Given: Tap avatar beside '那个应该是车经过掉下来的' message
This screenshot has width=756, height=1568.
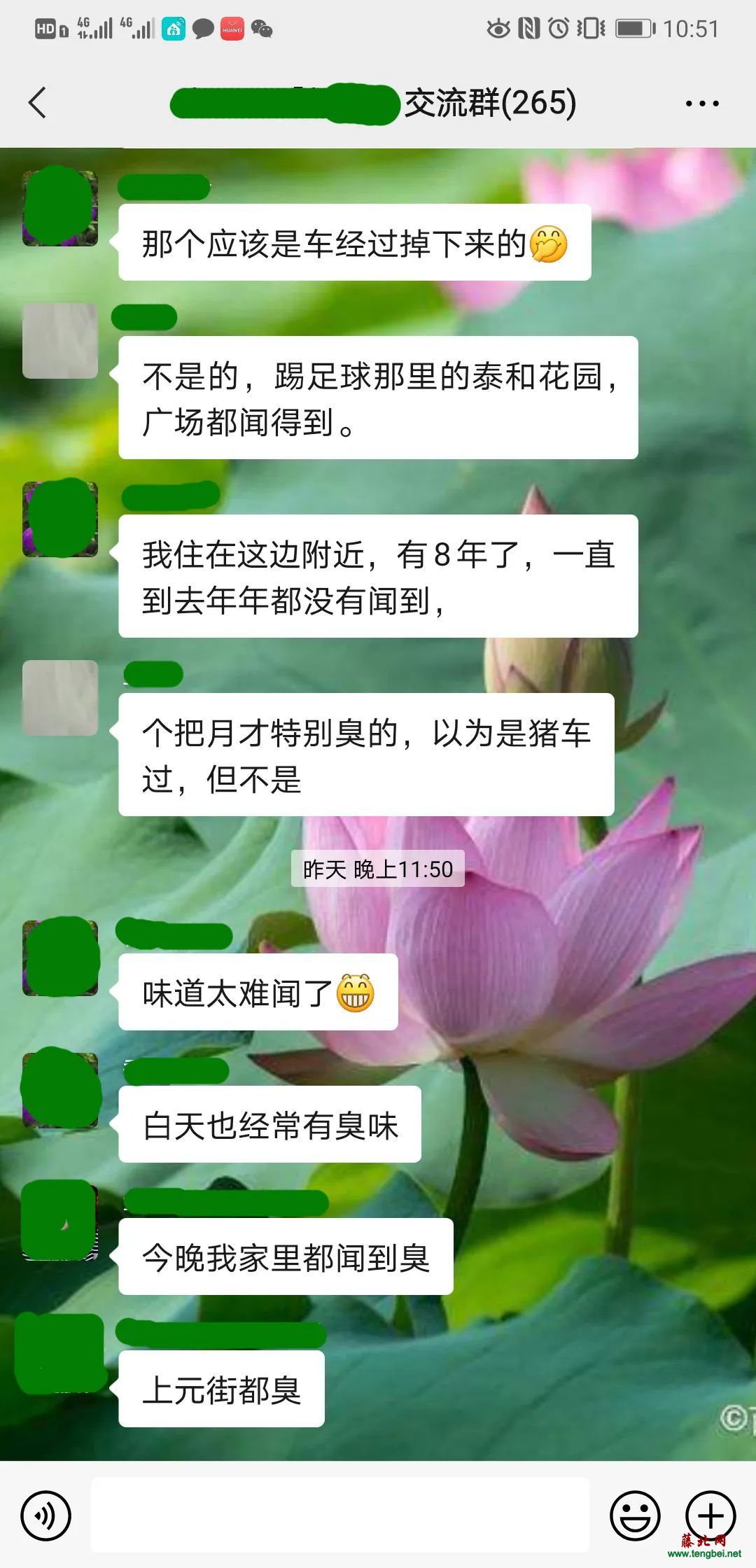Looking at the screenshot, I should tap(60, 208).
